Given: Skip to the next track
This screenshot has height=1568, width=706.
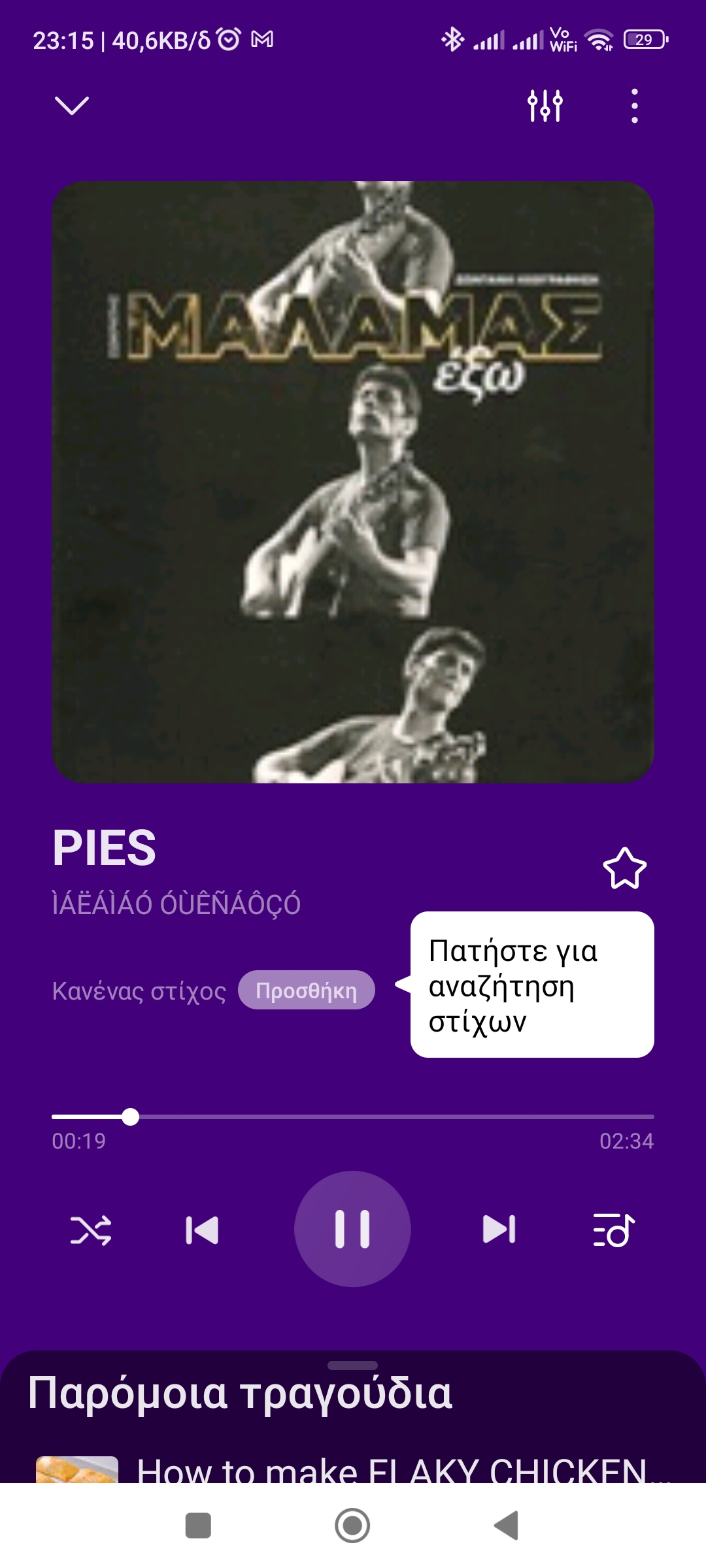Looking at the screenshot, I should (499, 1228).
